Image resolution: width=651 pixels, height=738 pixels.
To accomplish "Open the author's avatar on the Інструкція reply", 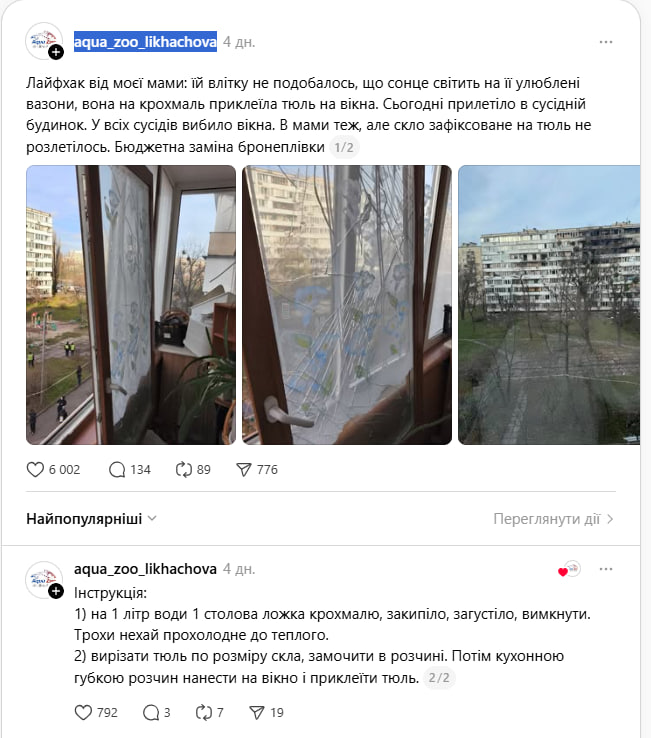I will tap(43, 577).
